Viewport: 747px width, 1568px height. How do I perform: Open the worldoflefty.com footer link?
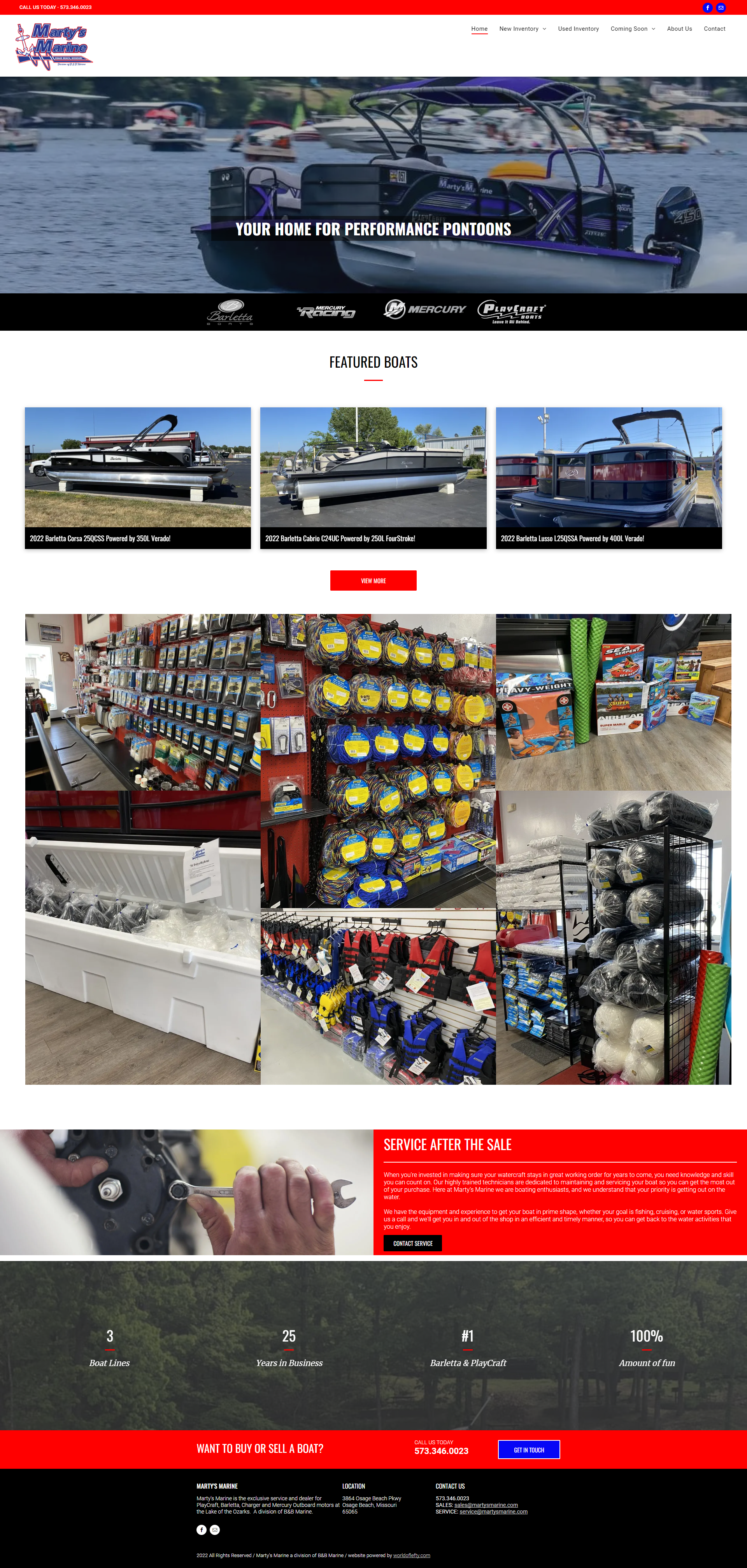[412, 1555]
